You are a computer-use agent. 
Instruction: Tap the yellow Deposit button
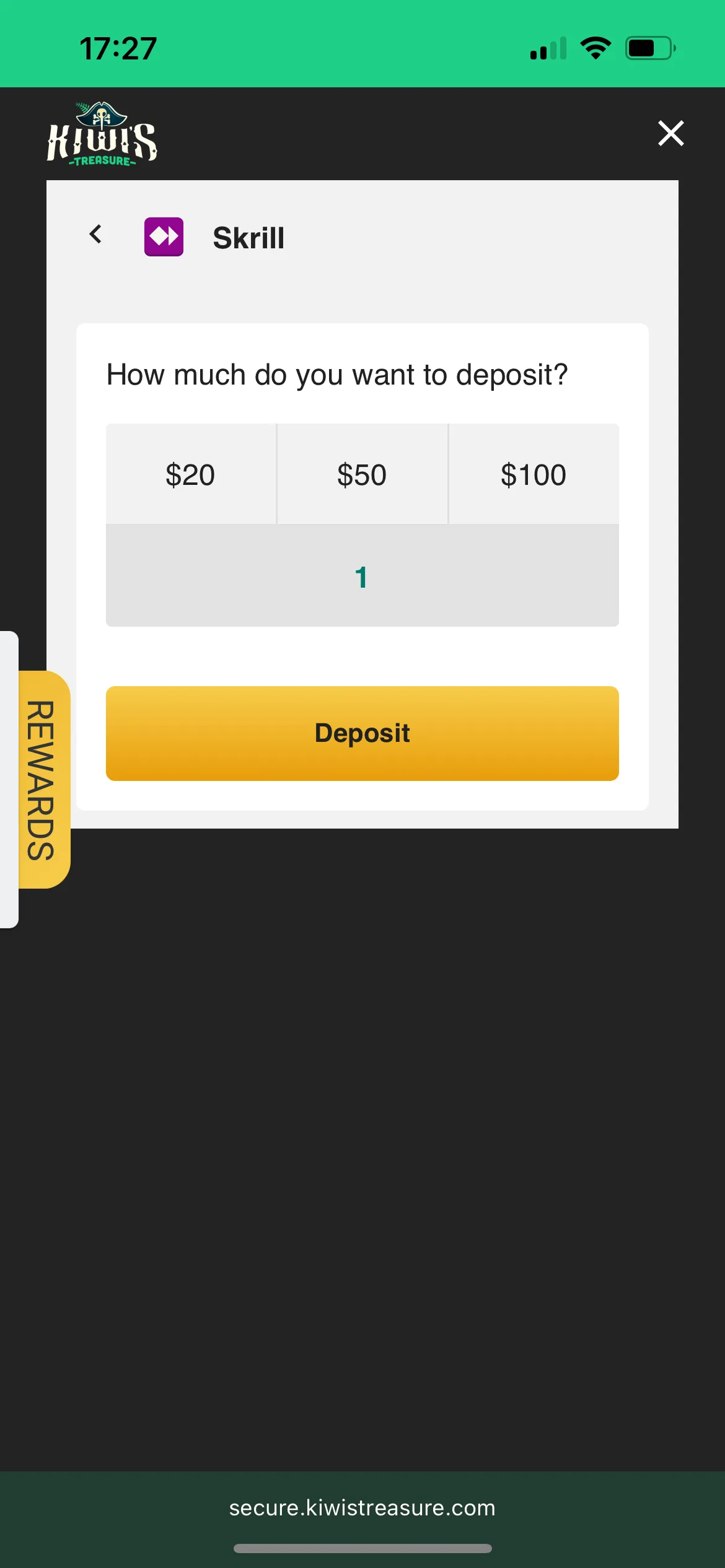pos(362,733)
